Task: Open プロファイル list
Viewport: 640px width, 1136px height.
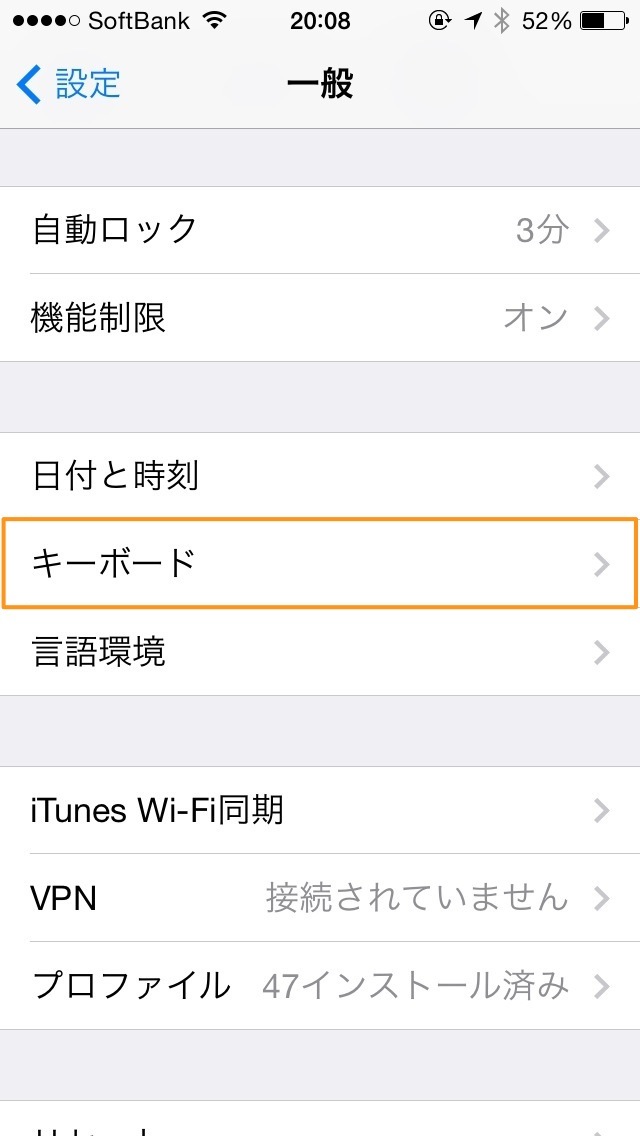Action: 320,986
